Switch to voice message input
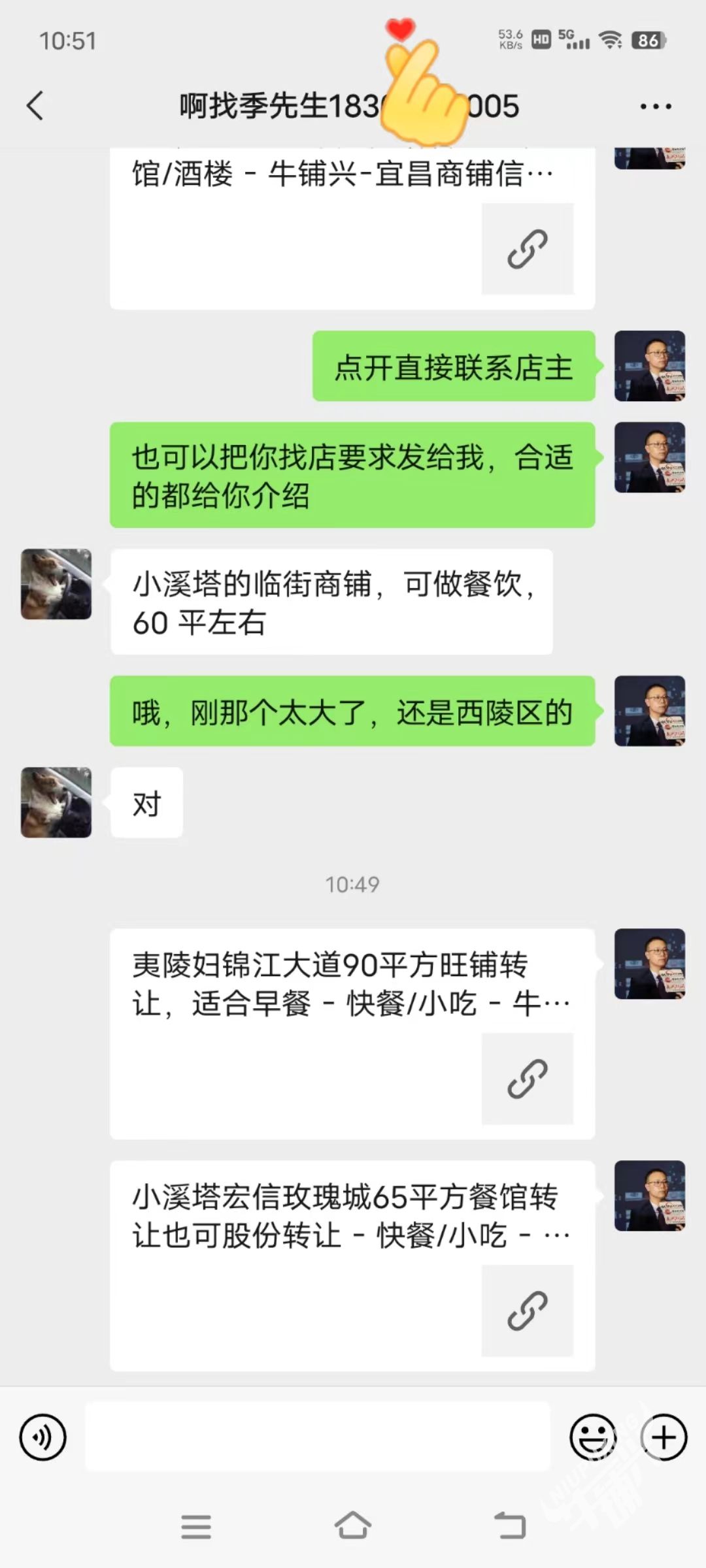This screenshot has height=1568, width=706. coord(43,1437)
